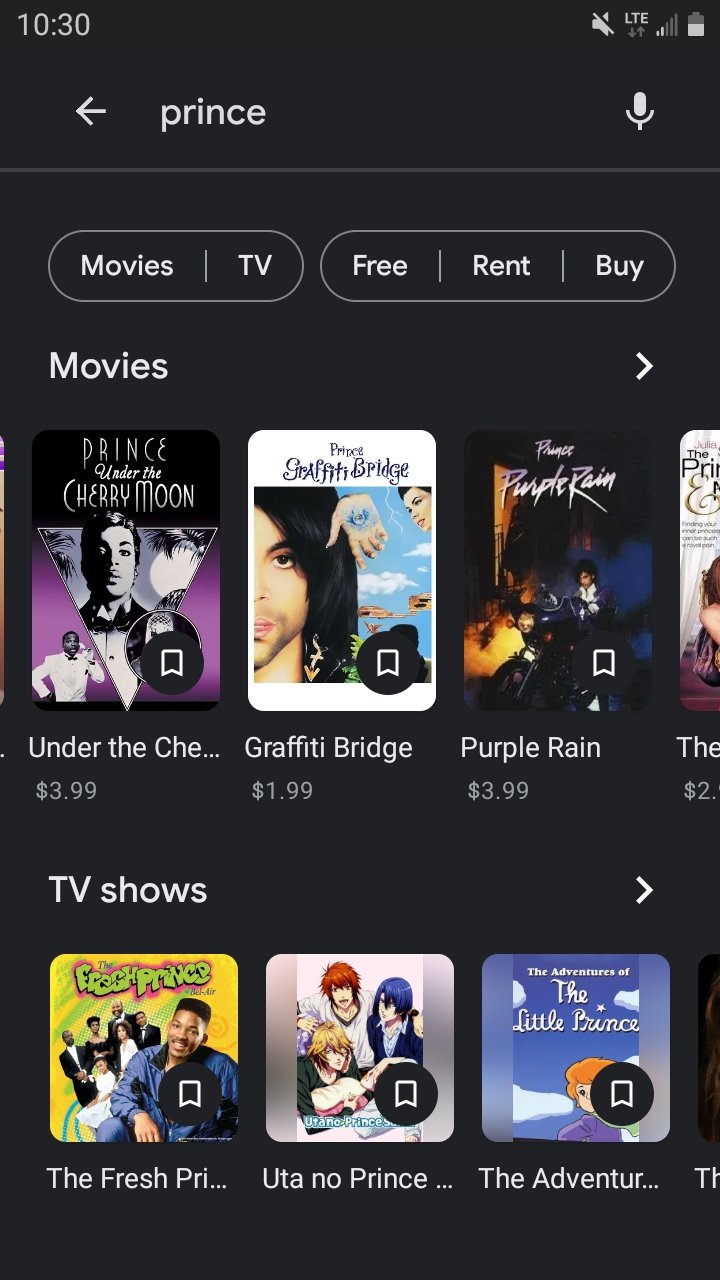Screen dimensions: 720x1280
Task: Add The Fresh Prince to watchlist
Action: 190,1094
